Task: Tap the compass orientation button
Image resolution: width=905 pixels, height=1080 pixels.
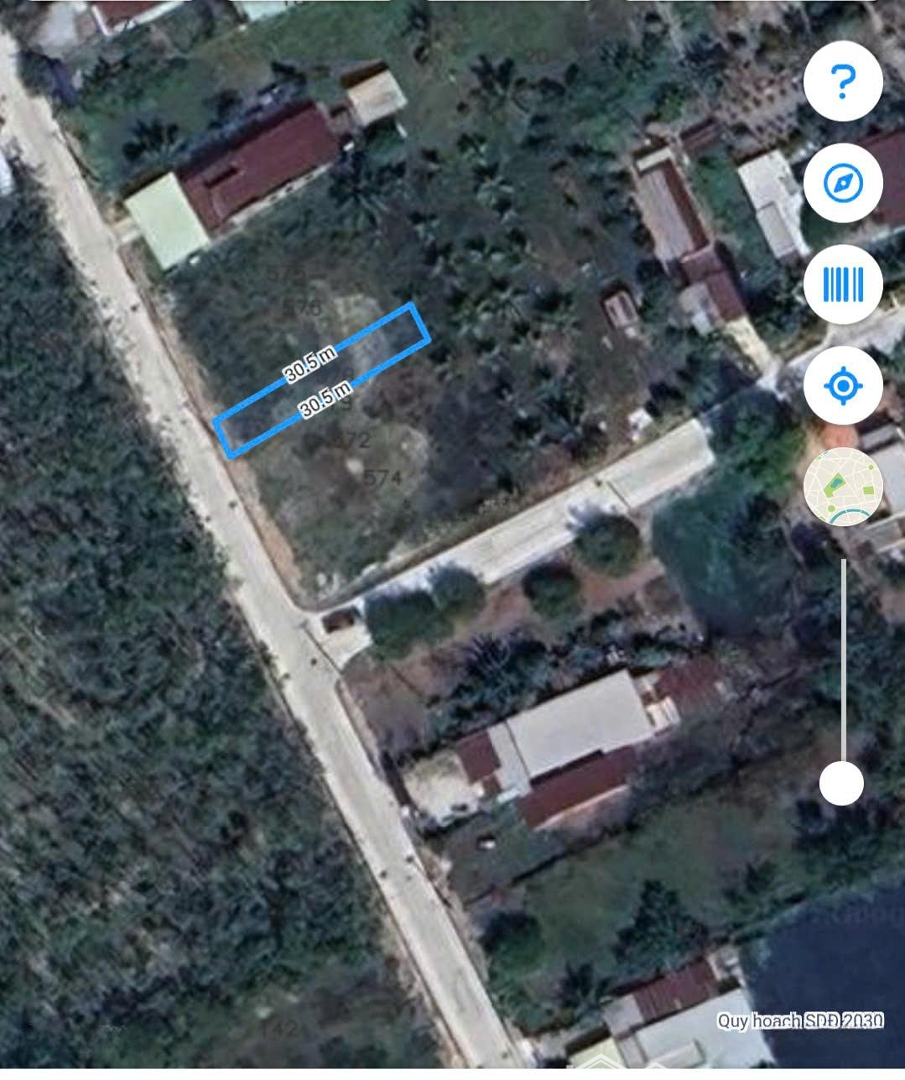Action: [x=842, y=183]
